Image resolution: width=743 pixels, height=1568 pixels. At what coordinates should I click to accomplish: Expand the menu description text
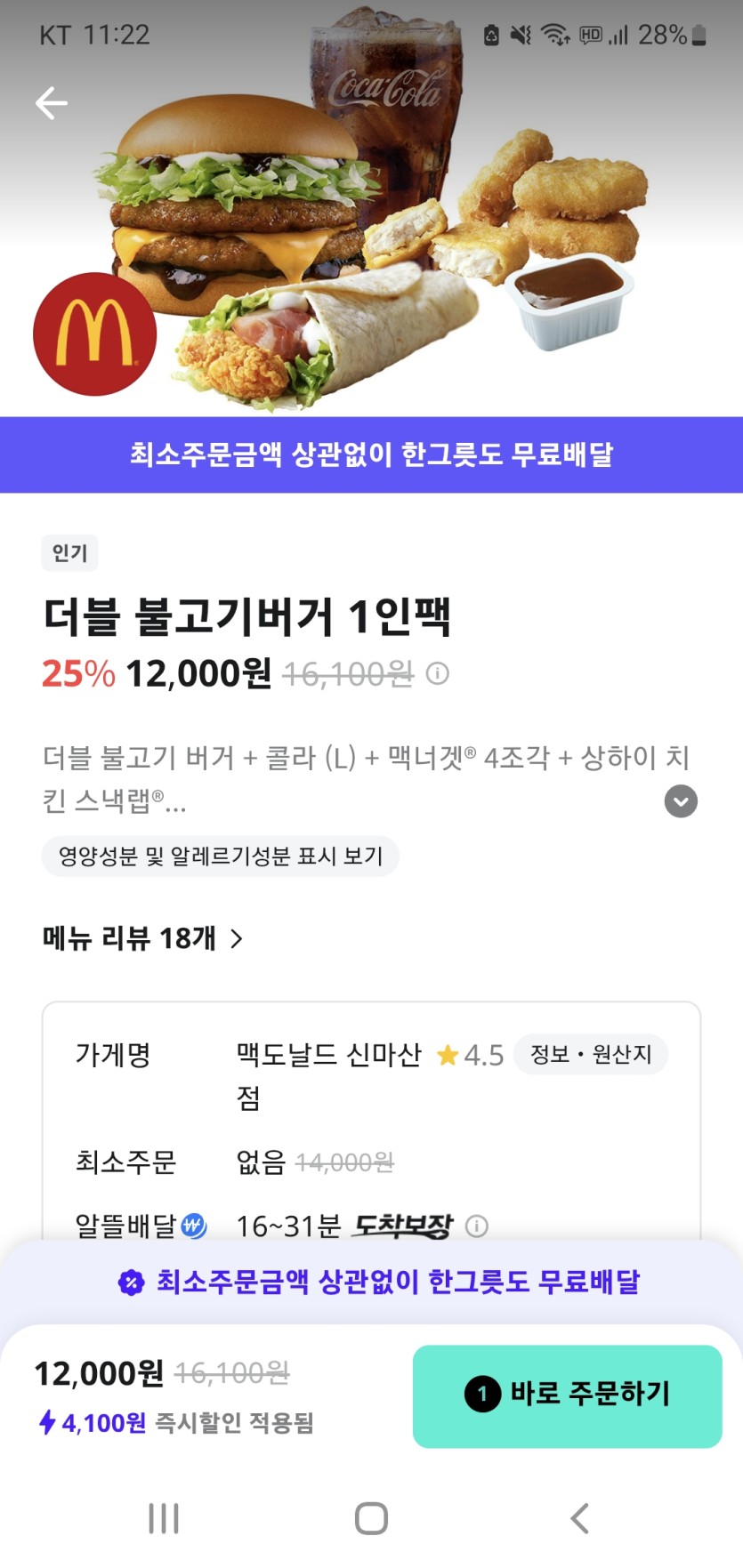point(681,801)
